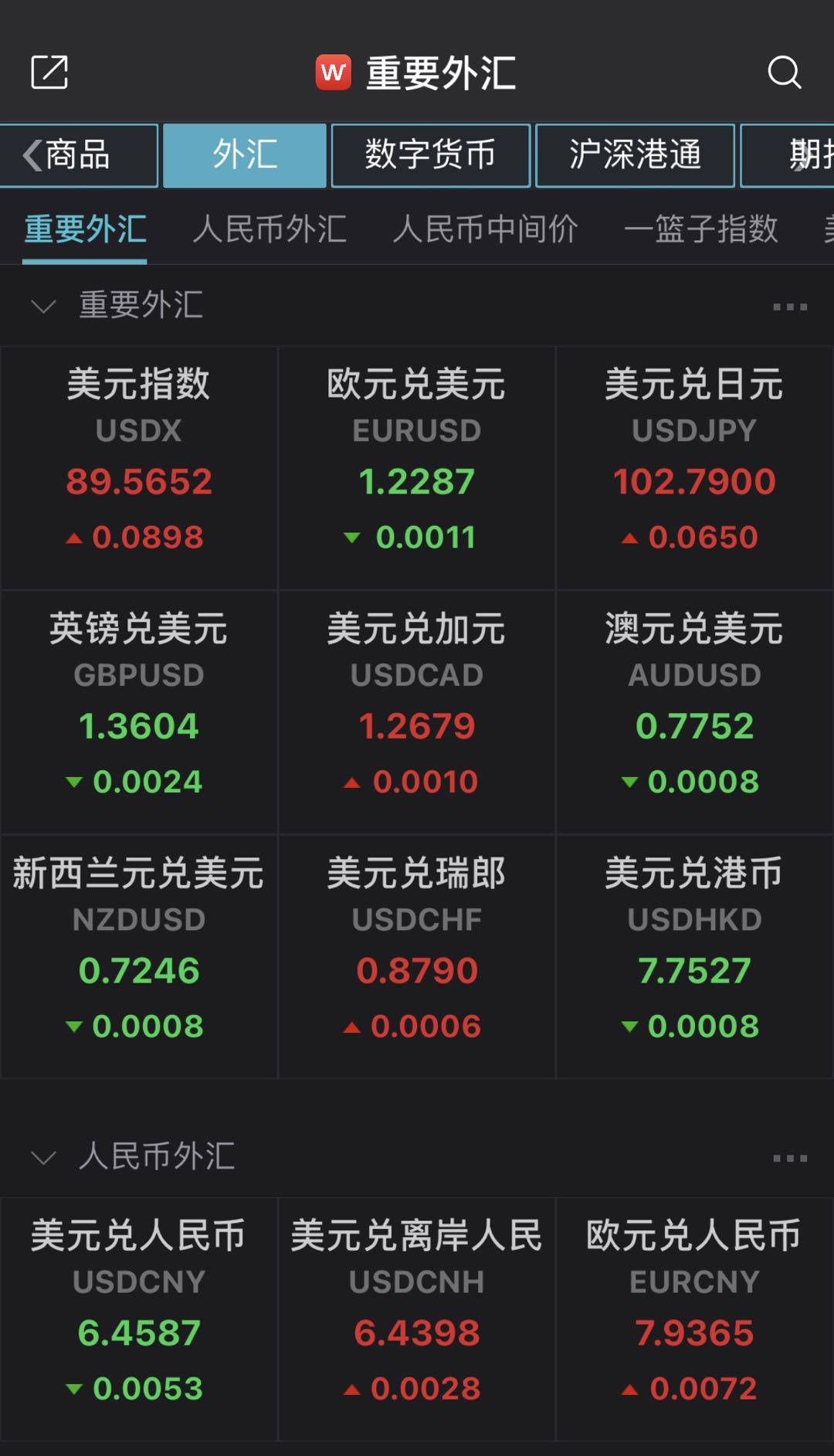The width and height of the screenshot is (834, 1456).
Task: Select the 数字货币 category tab
Action: point(430,154)
